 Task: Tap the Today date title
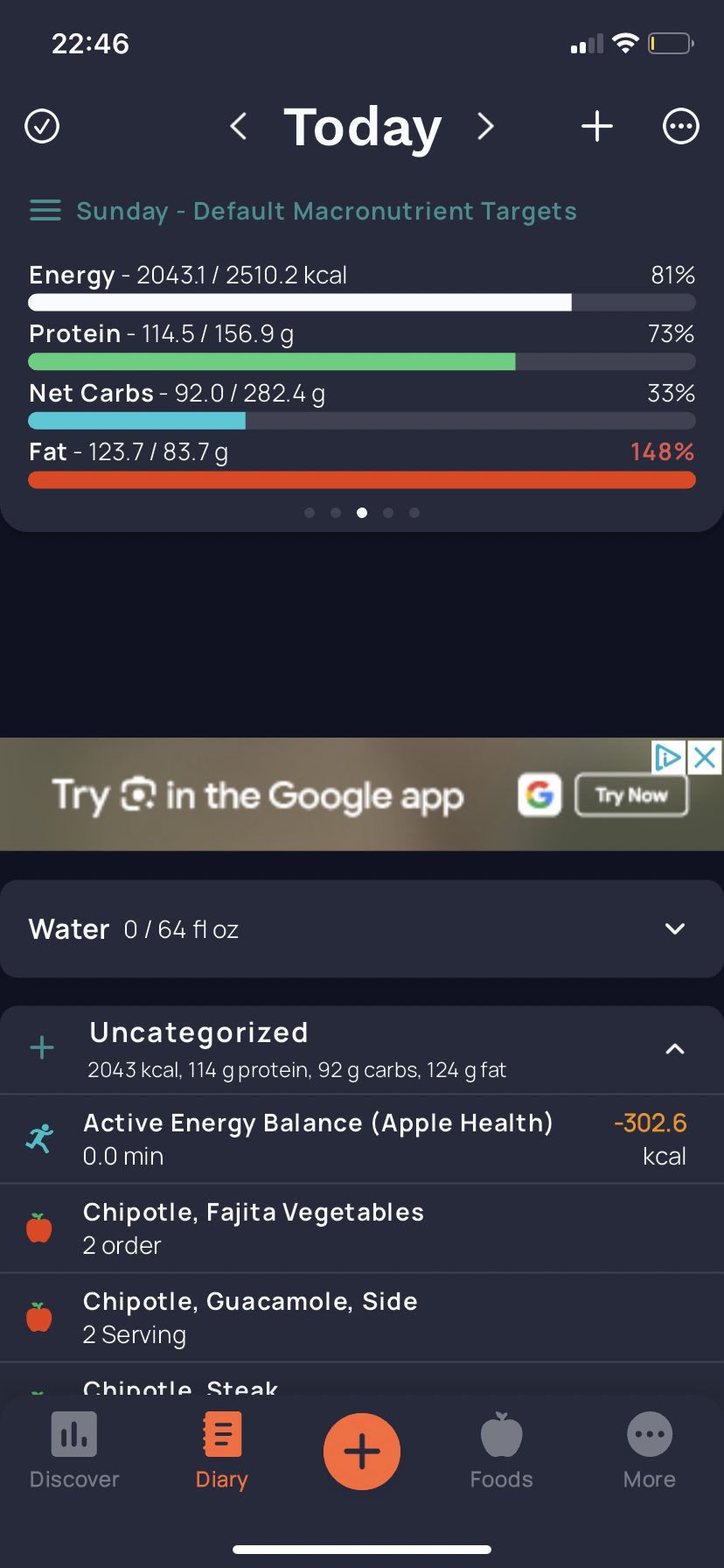pos(362,127)
